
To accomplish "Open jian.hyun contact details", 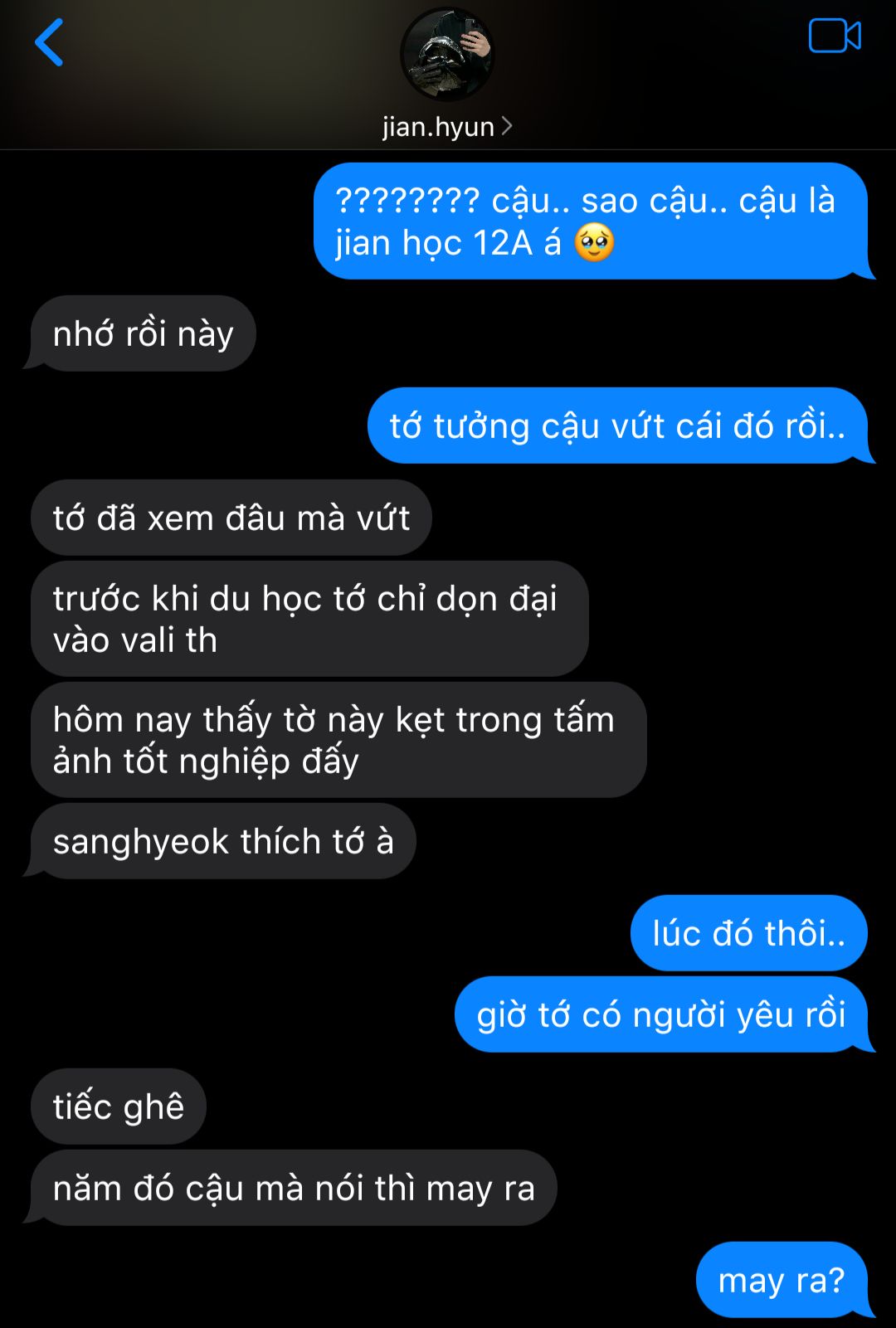I will tap(446, 126).
